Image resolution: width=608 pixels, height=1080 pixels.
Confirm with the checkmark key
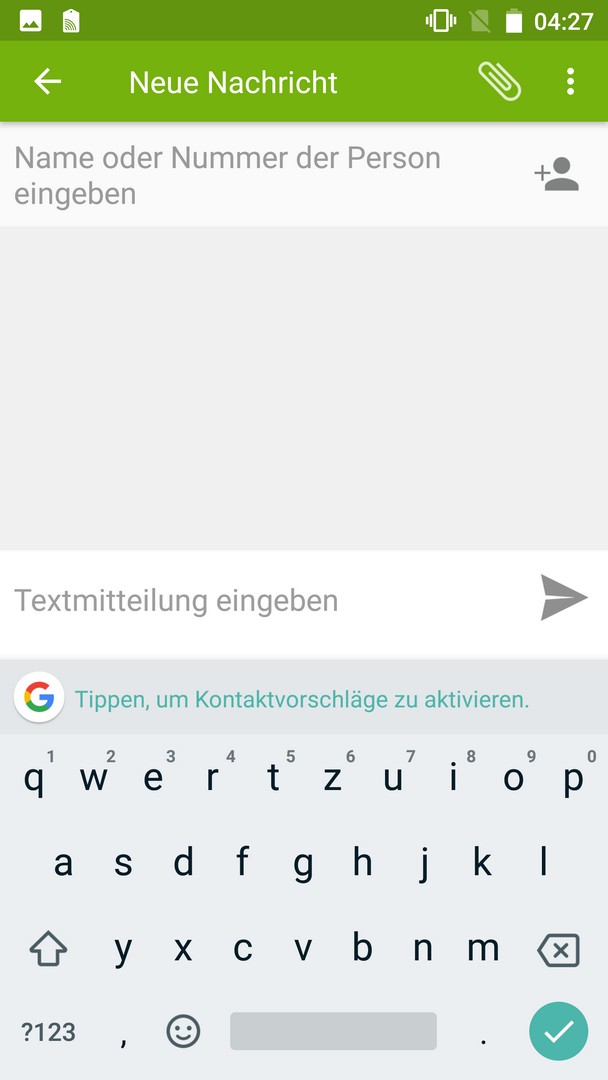558,1031
